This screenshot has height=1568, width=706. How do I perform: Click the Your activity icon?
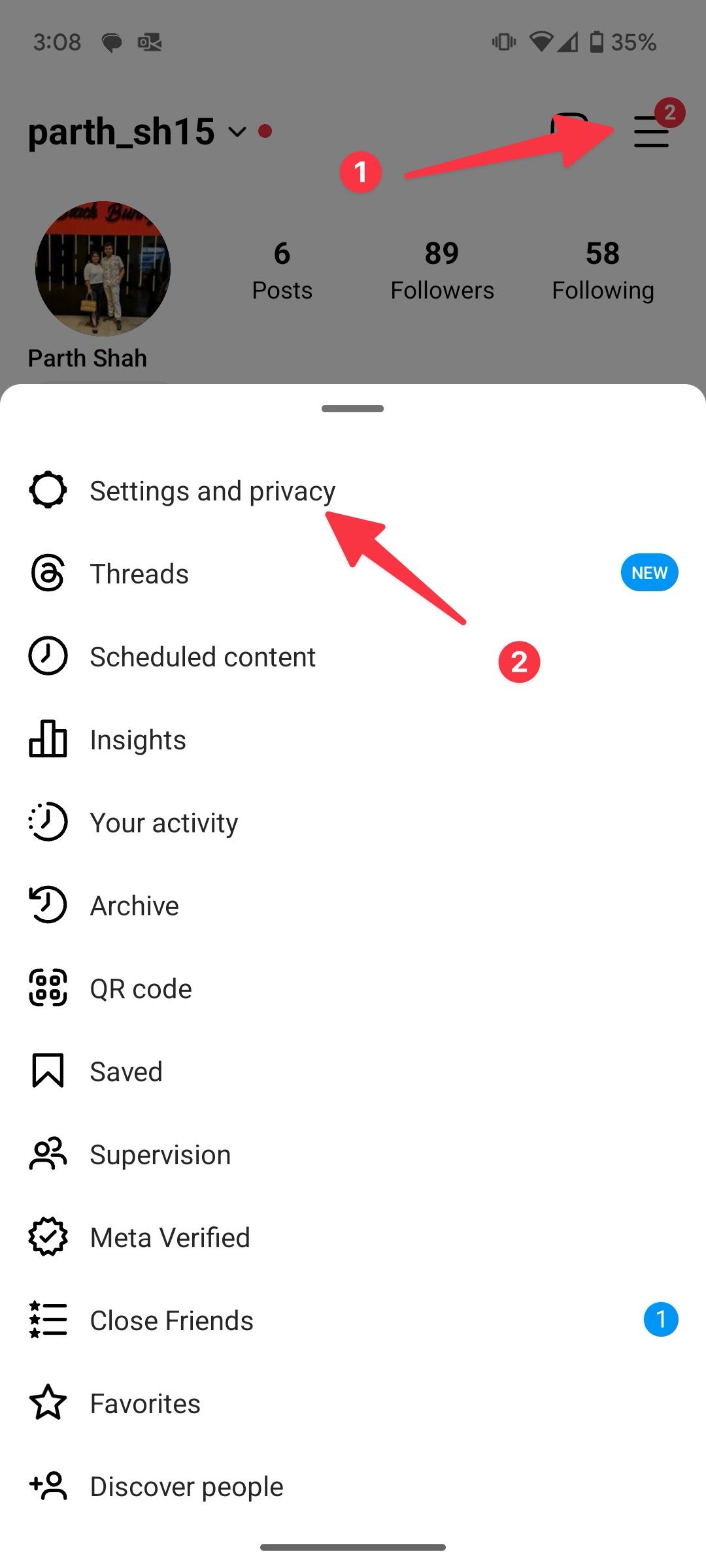click(47, 823)
